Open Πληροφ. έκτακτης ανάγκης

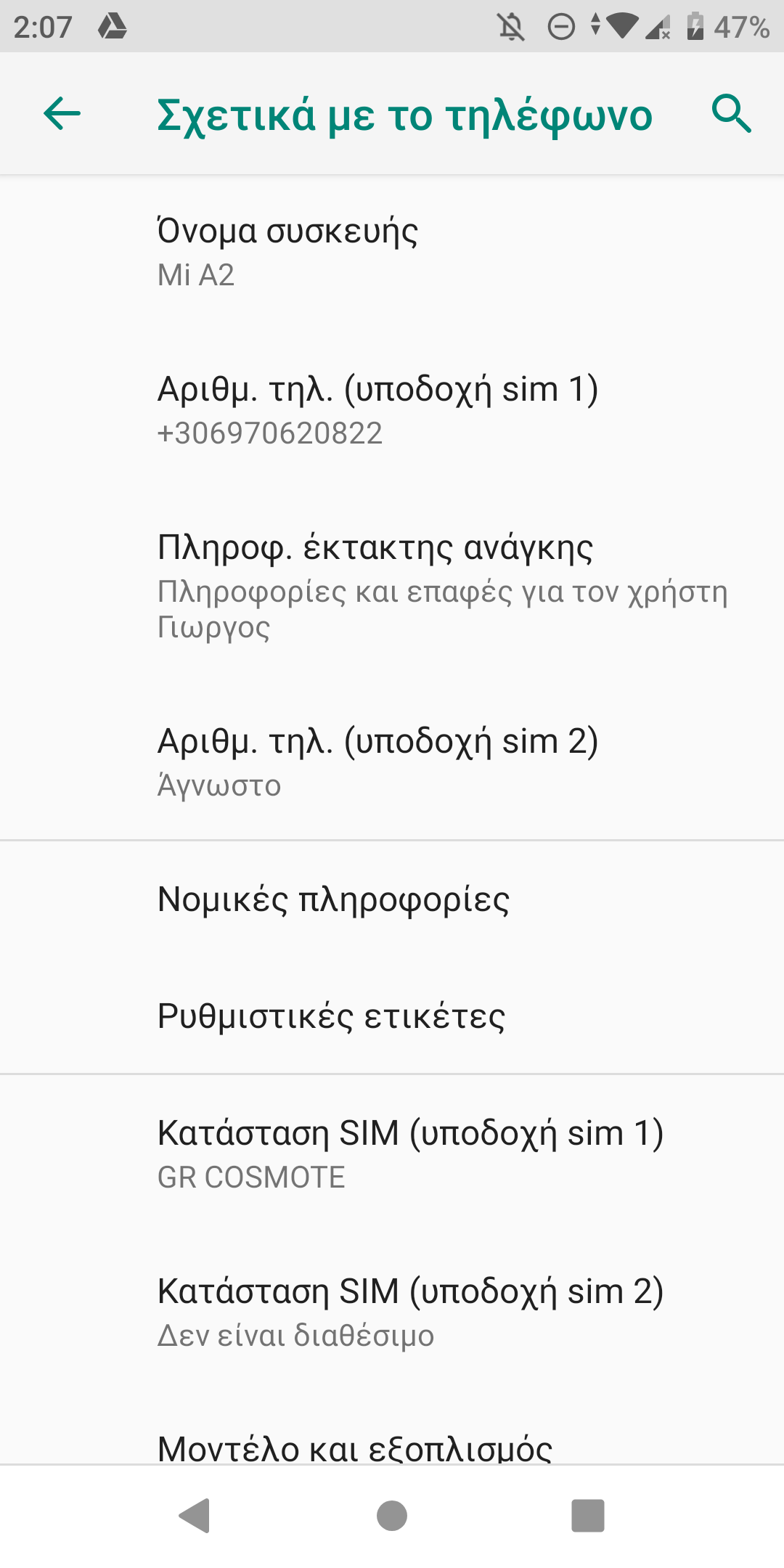pos(392,586)
